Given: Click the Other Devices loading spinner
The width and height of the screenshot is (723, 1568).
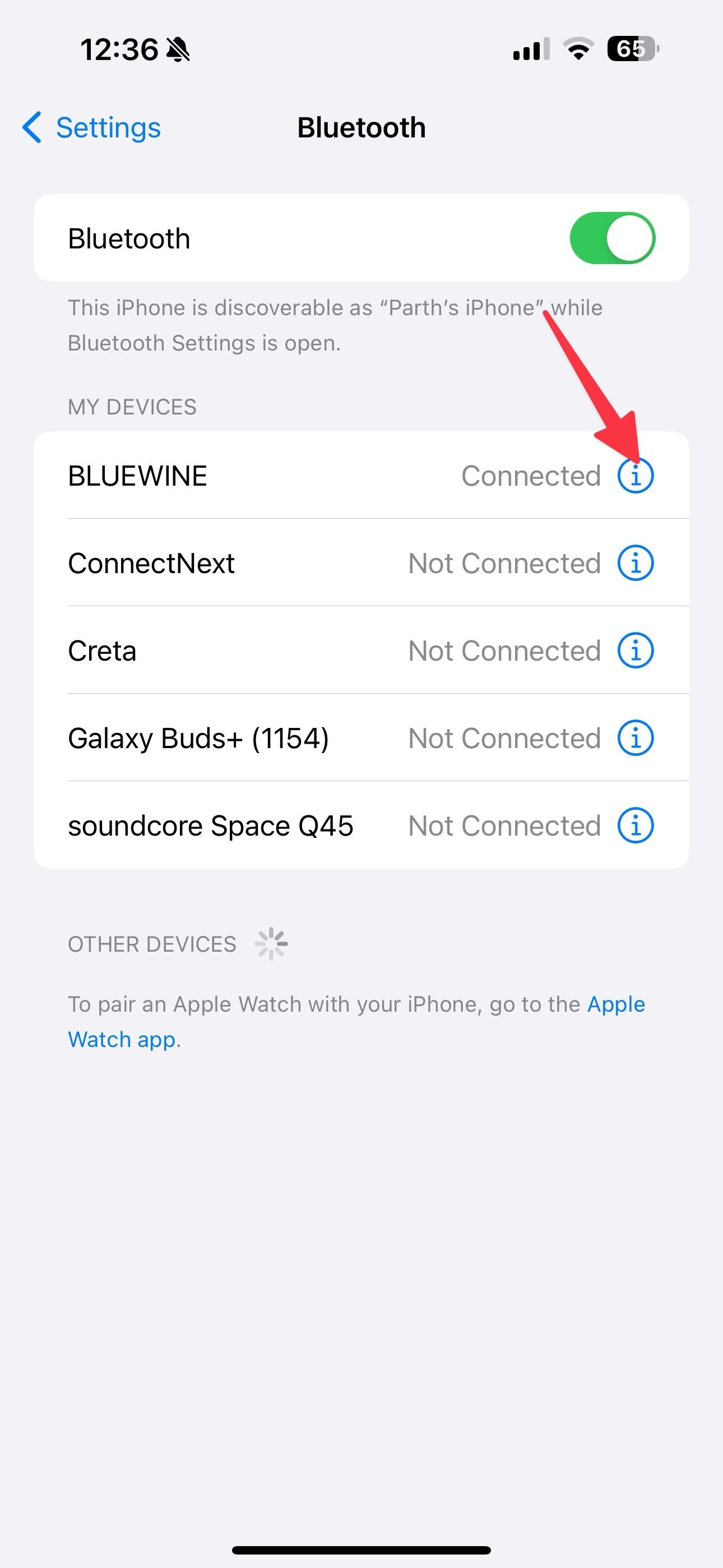Looking at the screenshot, I should click(271, 943).
